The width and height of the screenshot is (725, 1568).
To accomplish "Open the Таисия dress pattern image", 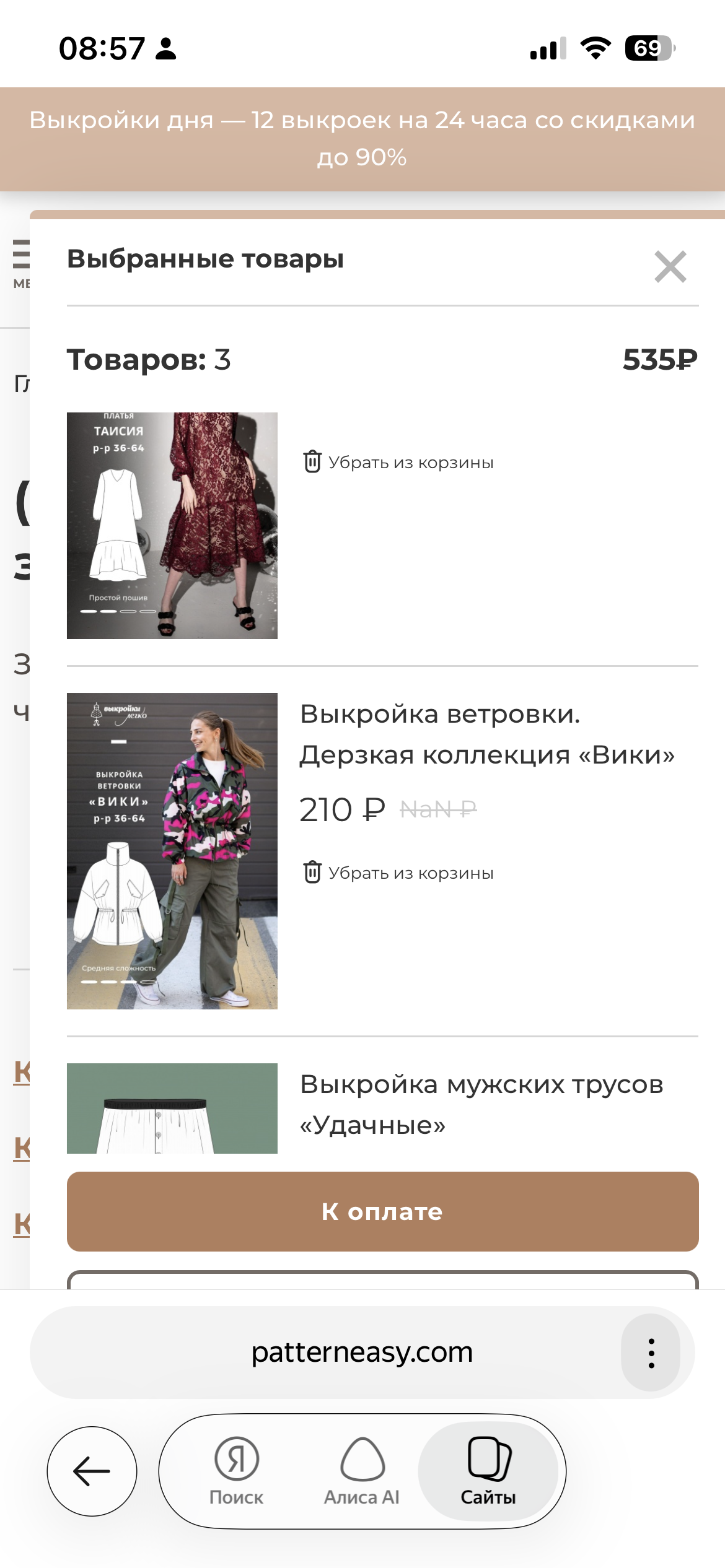I will pyautogui.click(x=172, y=526).
